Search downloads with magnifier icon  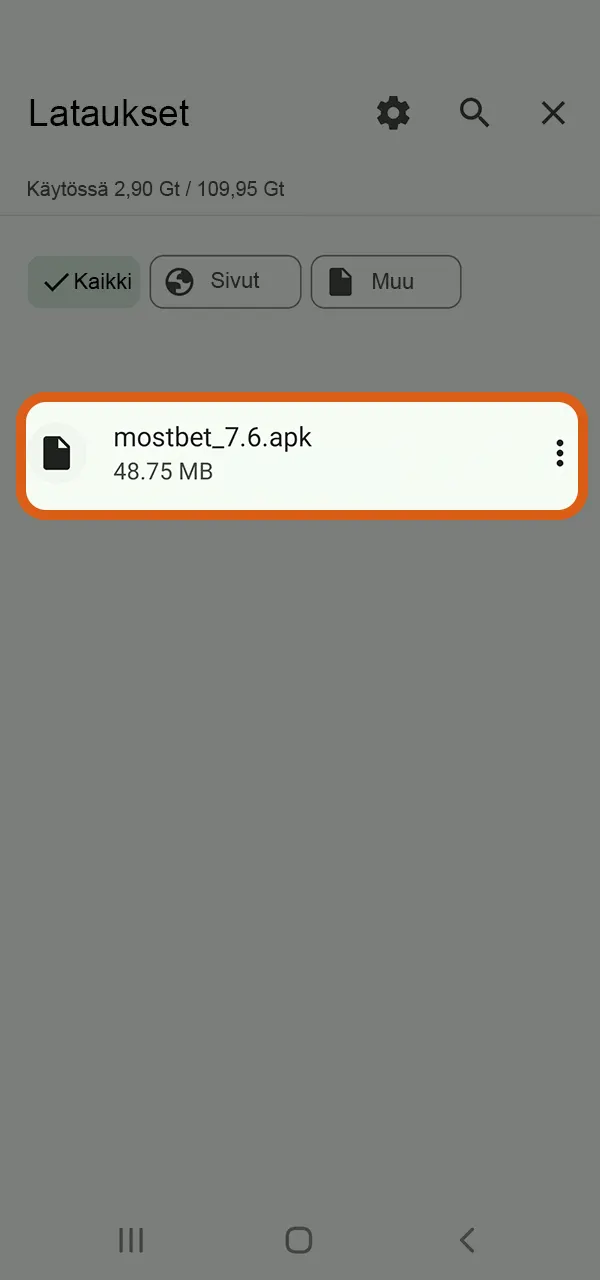(x=474, y=113)
